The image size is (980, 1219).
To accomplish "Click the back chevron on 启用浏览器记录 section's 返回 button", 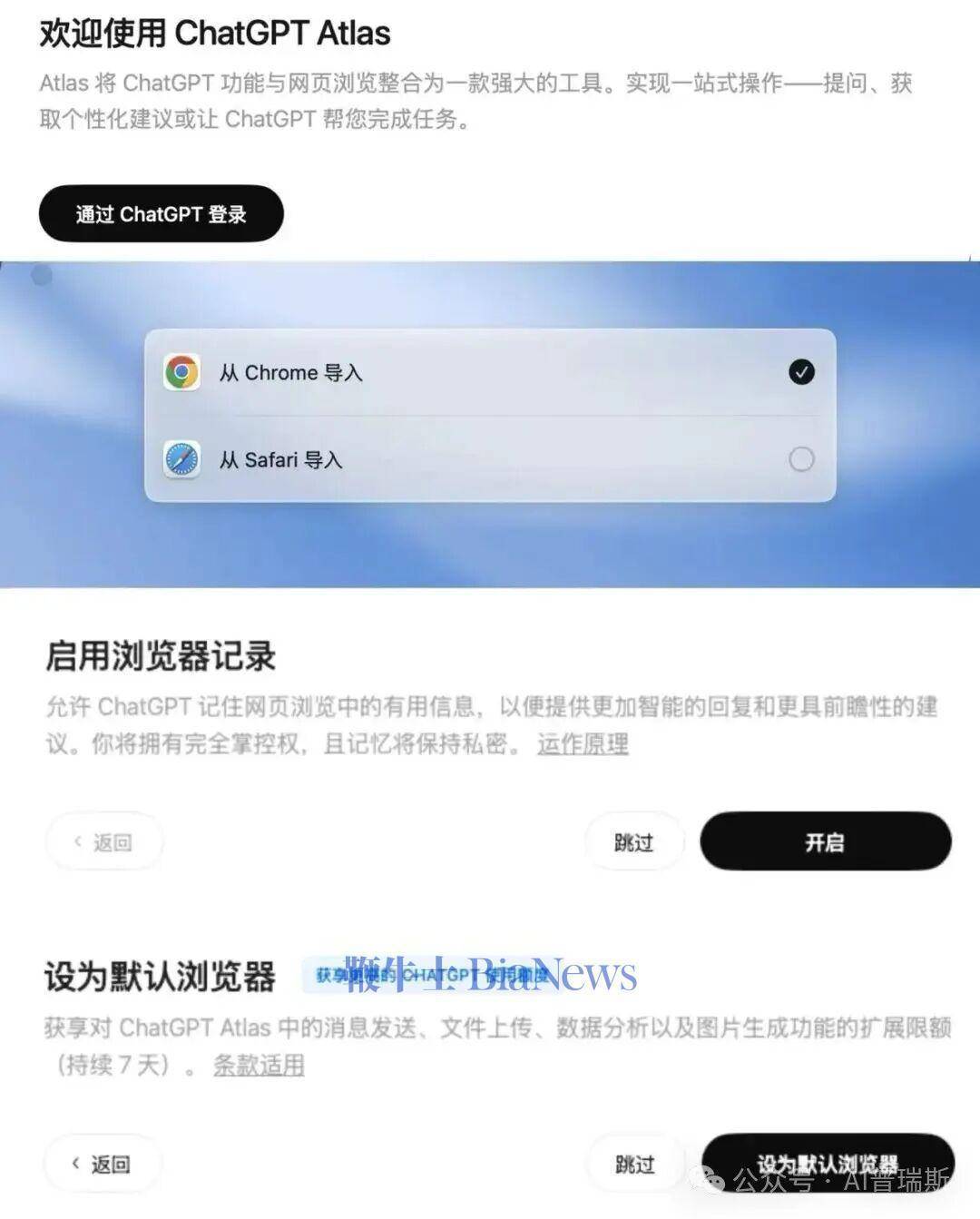I will click(76, 841).
